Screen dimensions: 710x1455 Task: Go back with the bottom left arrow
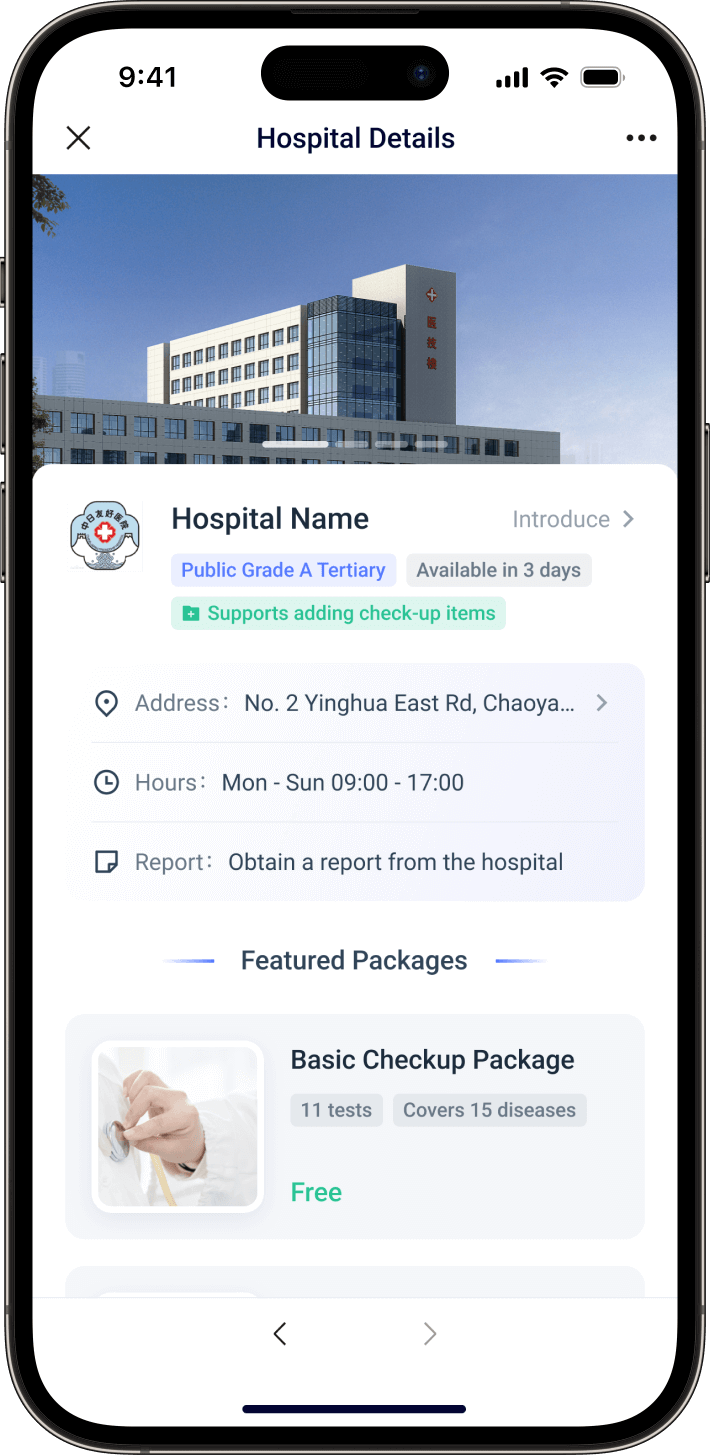280,1333
